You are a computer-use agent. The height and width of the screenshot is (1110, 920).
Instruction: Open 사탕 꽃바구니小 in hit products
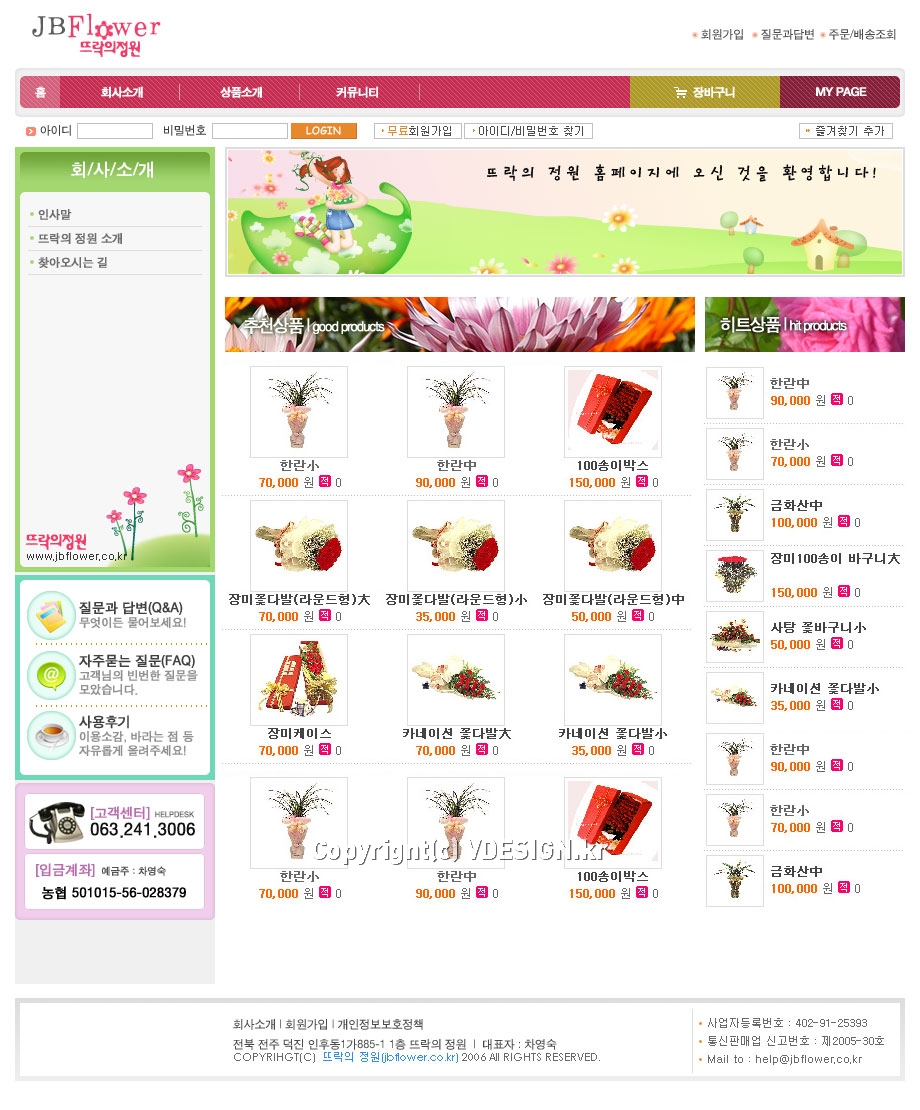[x=818, y=627]
